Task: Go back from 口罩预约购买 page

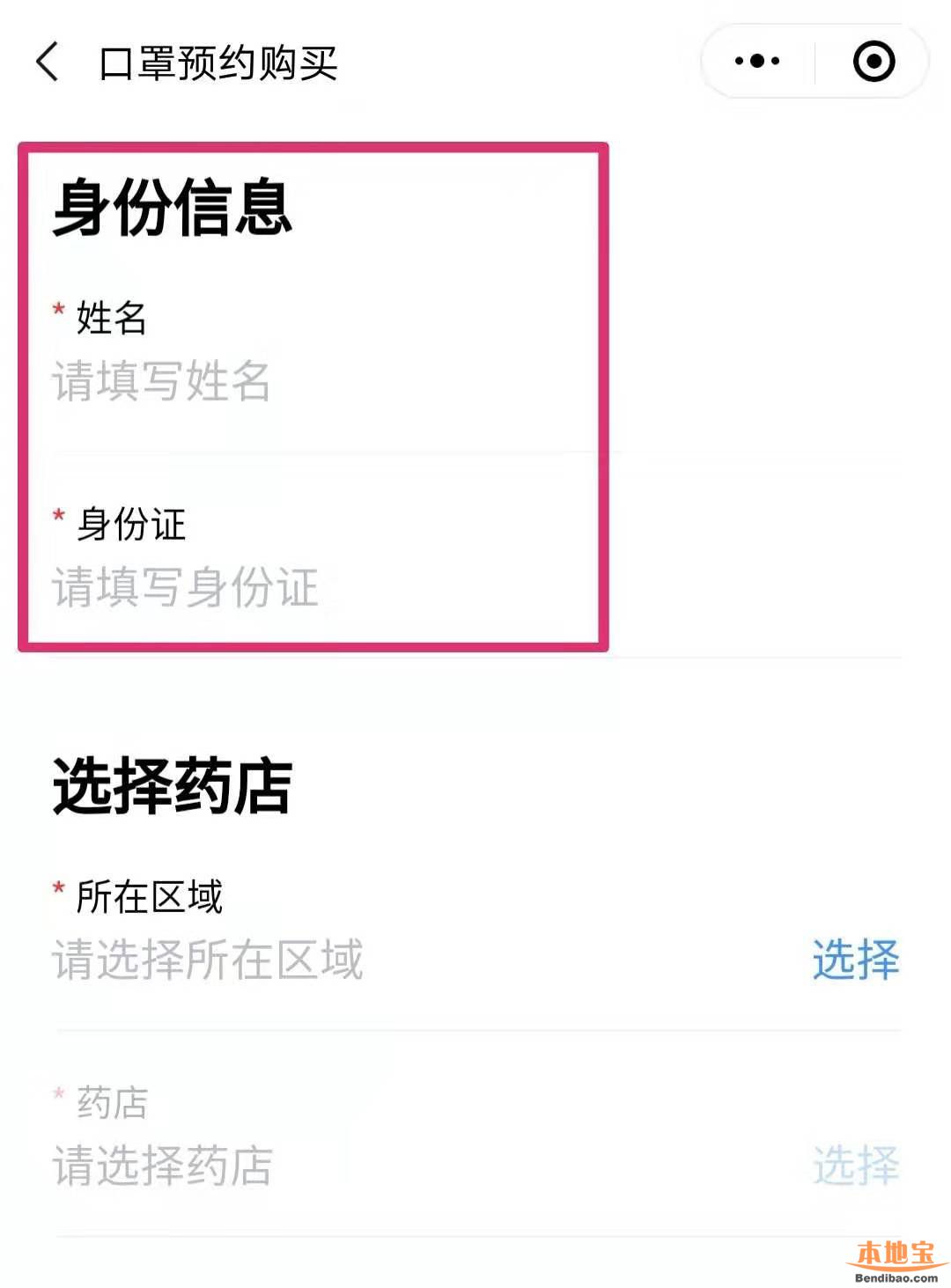Action: tap(48, 62)
